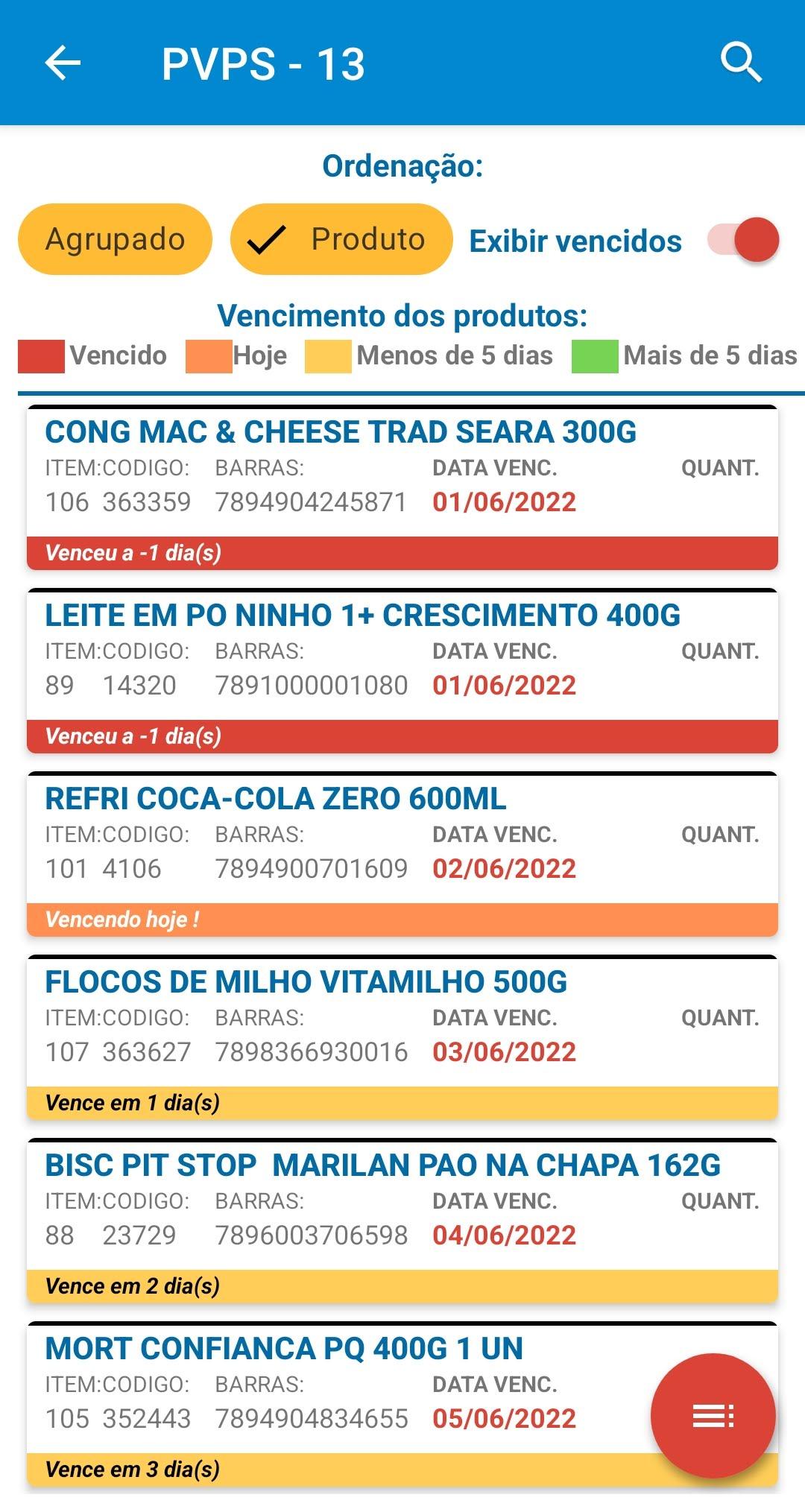This screenshot has height=1512, width=805.
Task: Open REFRI COCA-COLA ZERO 600ML card
Action: (x=402, y=855)
